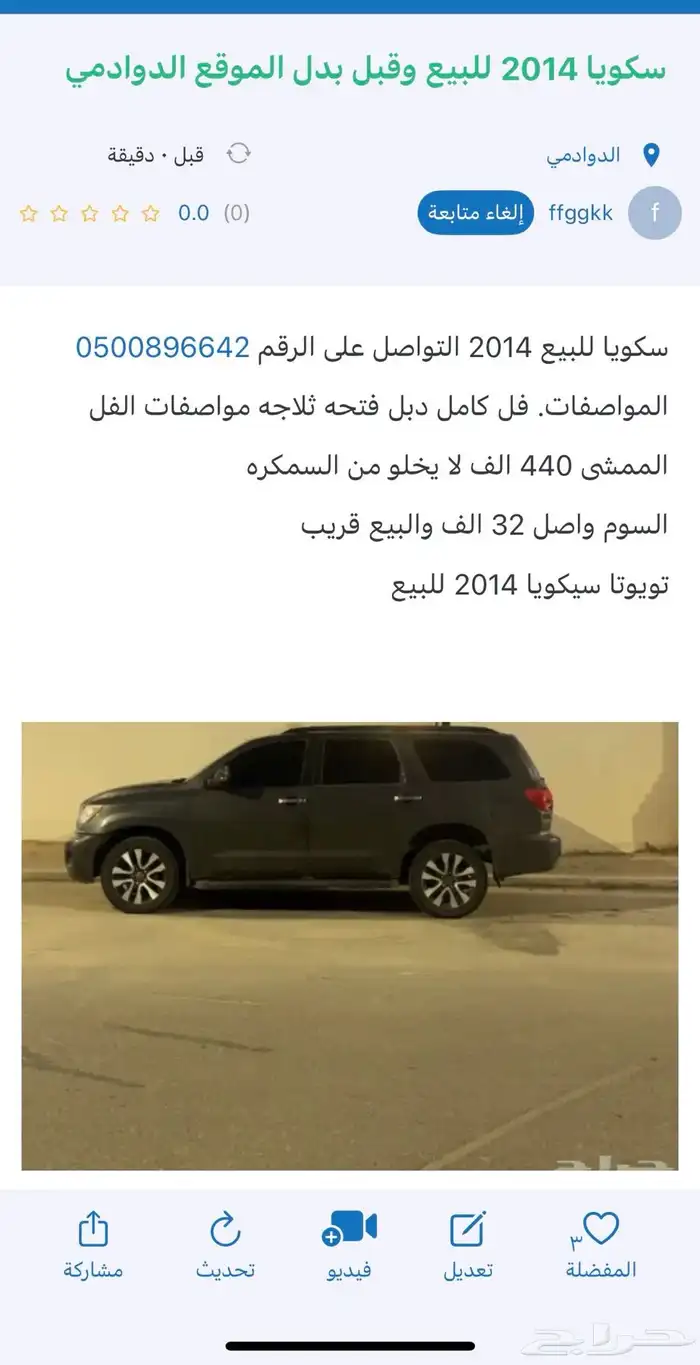The image size is (700, 1365).
Task: Refresh the ad with تحديث
Action: 225,1245
